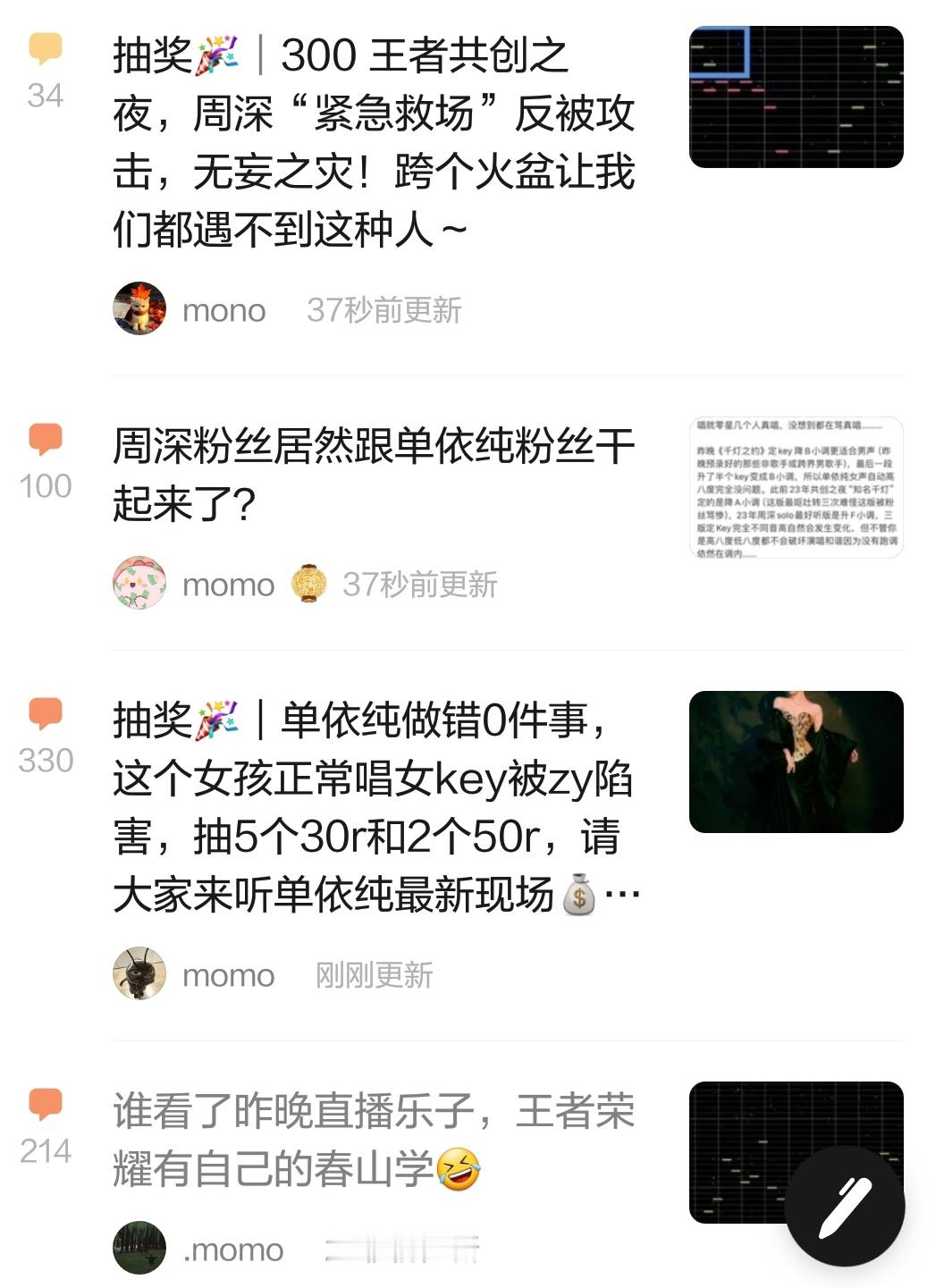Click the colorful round avatar on the second post

139,583
